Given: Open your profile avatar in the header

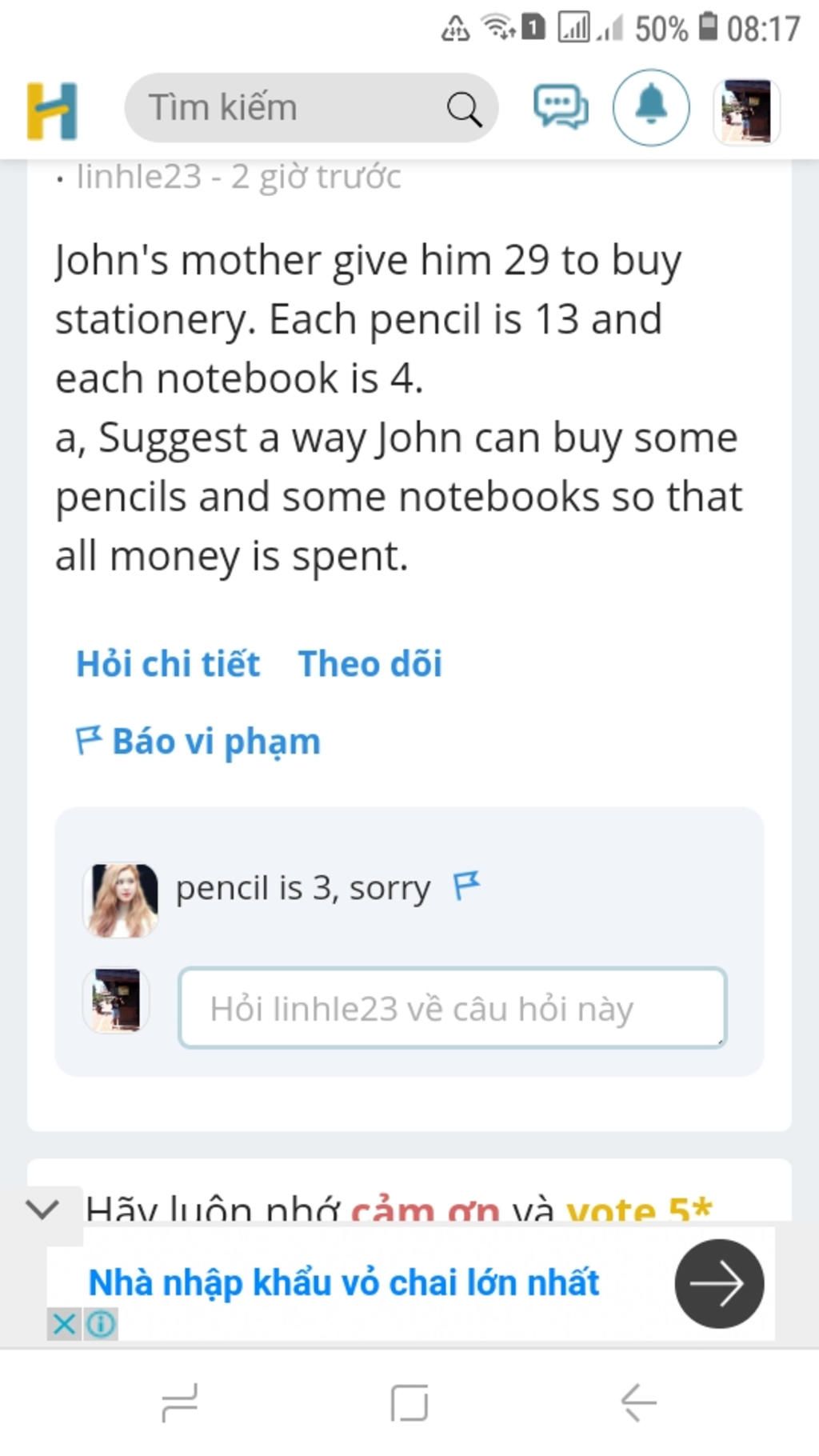Looking at the screenshot, I should (746, 111).
